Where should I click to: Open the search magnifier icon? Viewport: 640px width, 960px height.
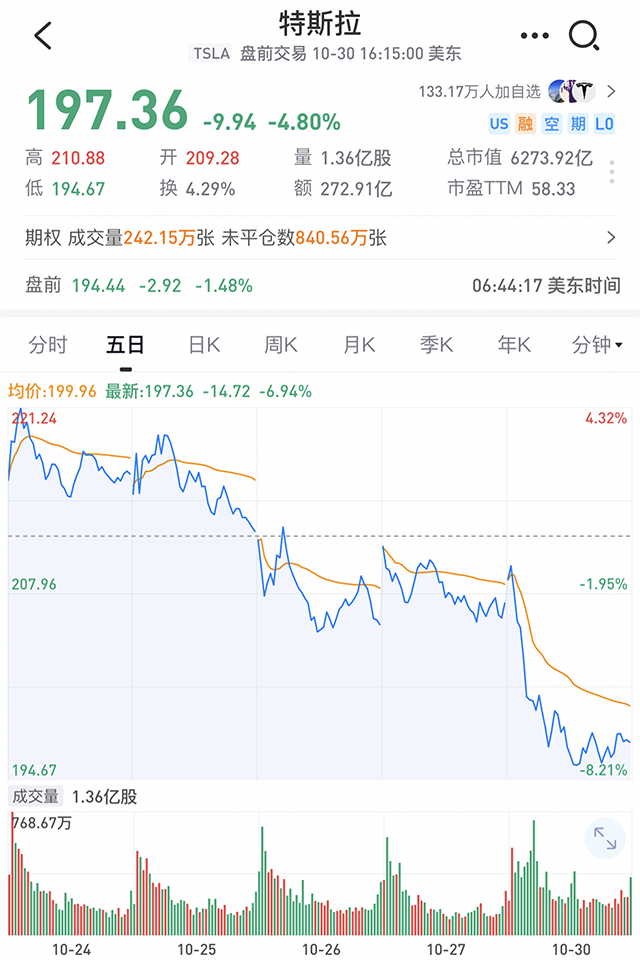(x=583, y=36)
